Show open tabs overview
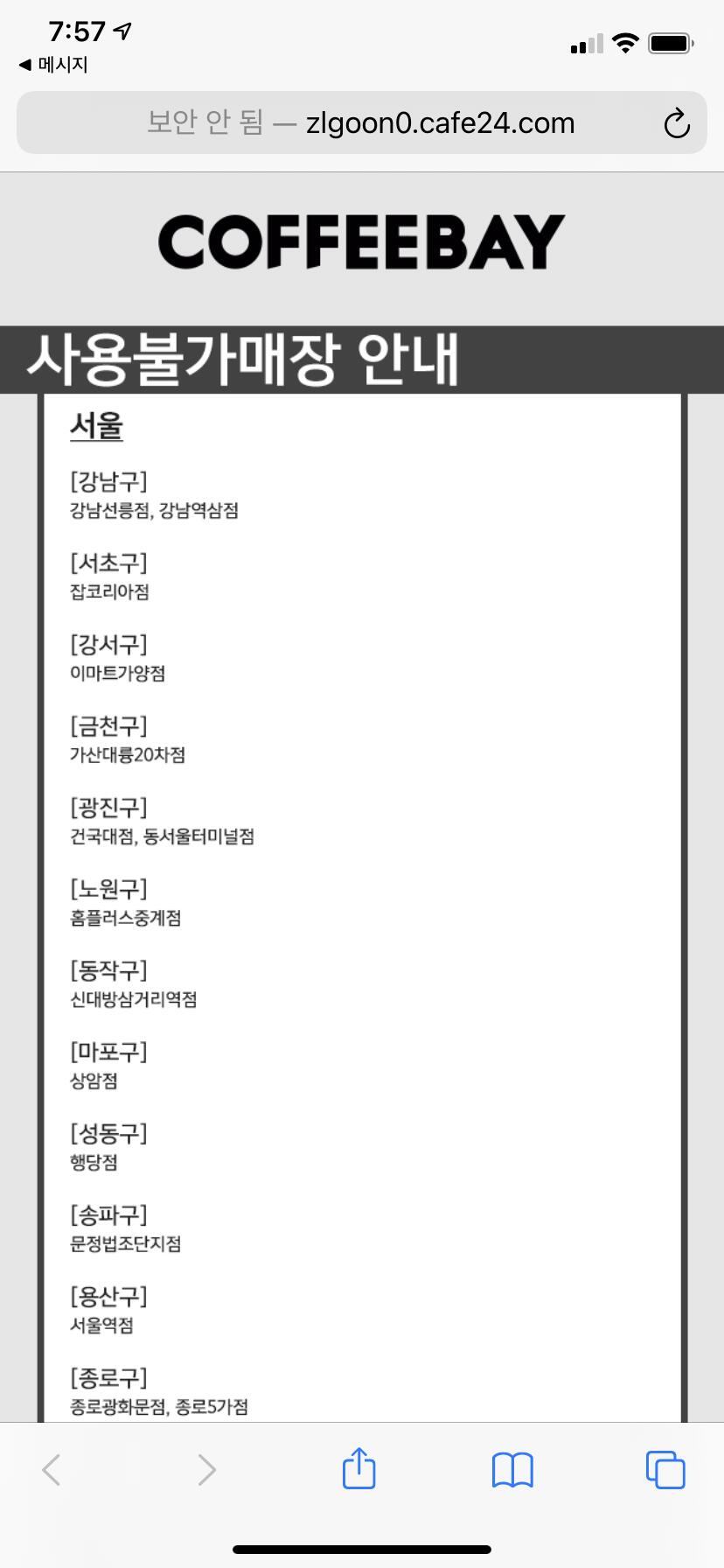 (x=665, y=1469)
